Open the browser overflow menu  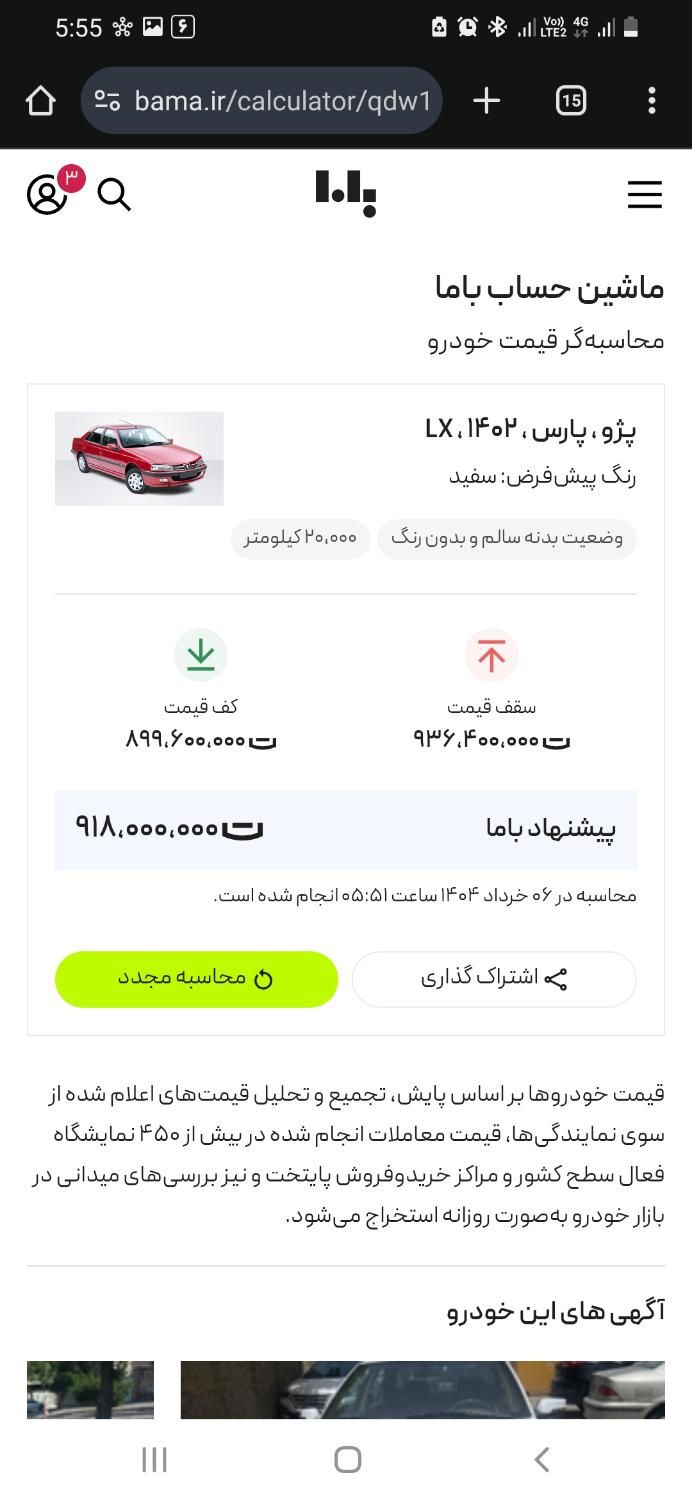coord(651,100)
